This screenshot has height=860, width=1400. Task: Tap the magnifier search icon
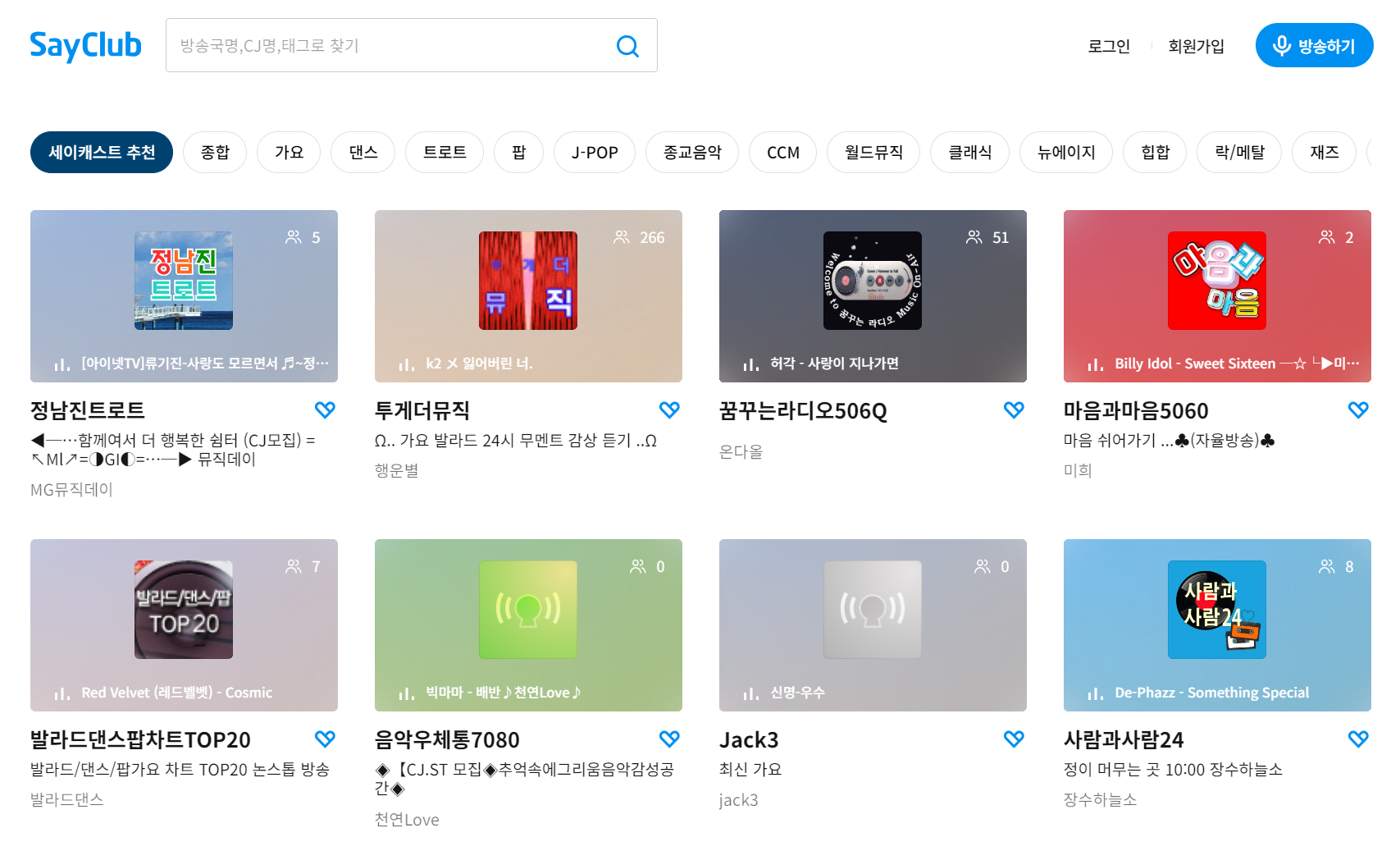(627, 46)
